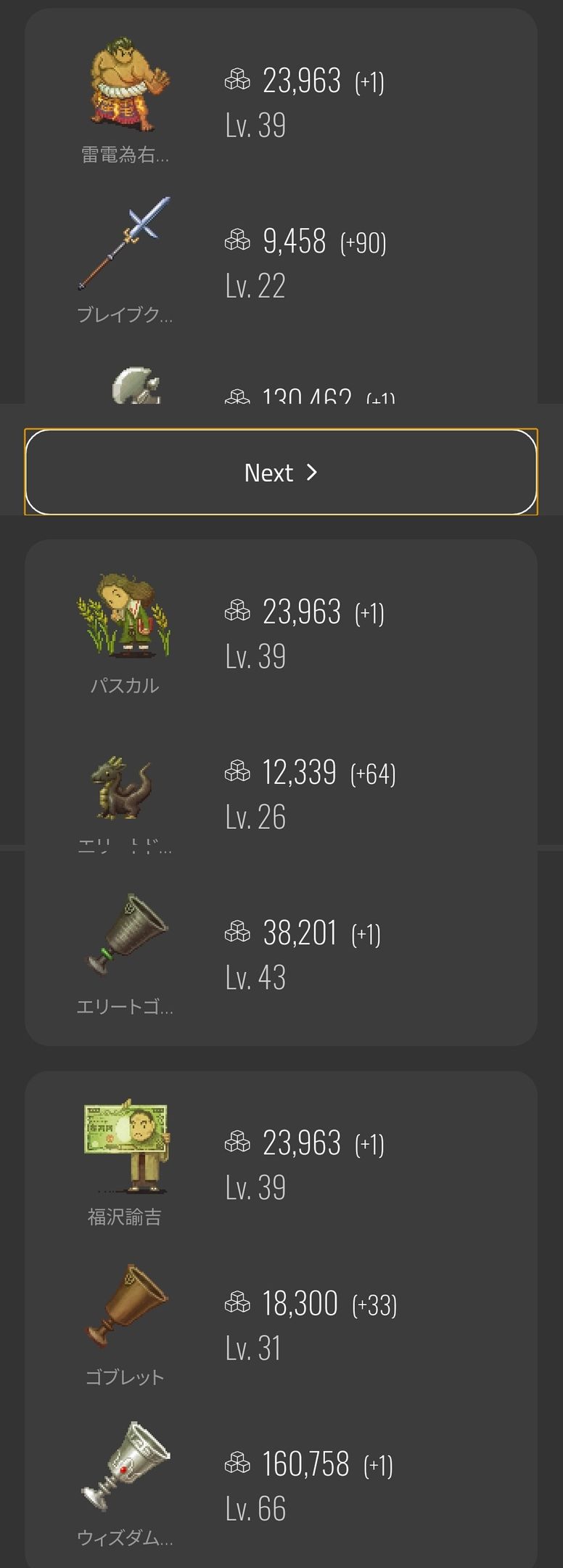Tap the Next button
Screen dimensions: 563x1568
[281, 473]
